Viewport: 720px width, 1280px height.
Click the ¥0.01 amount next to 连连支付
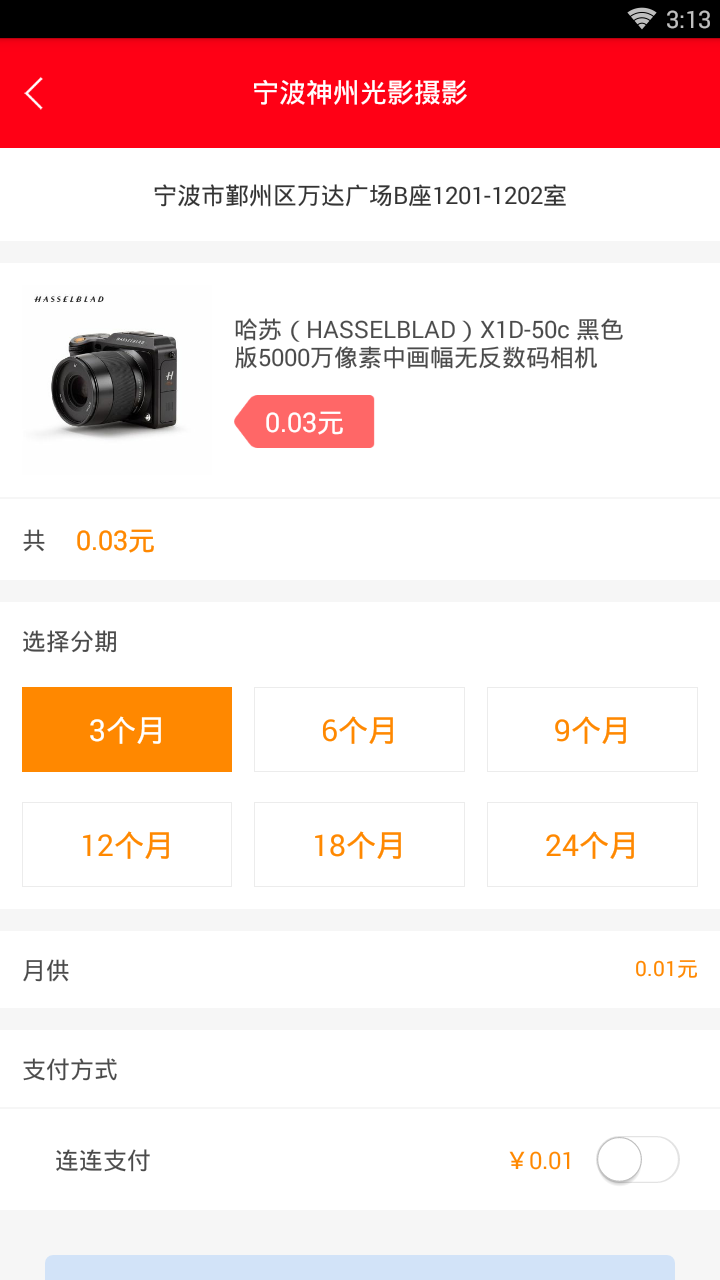(x=540, y=1159)
